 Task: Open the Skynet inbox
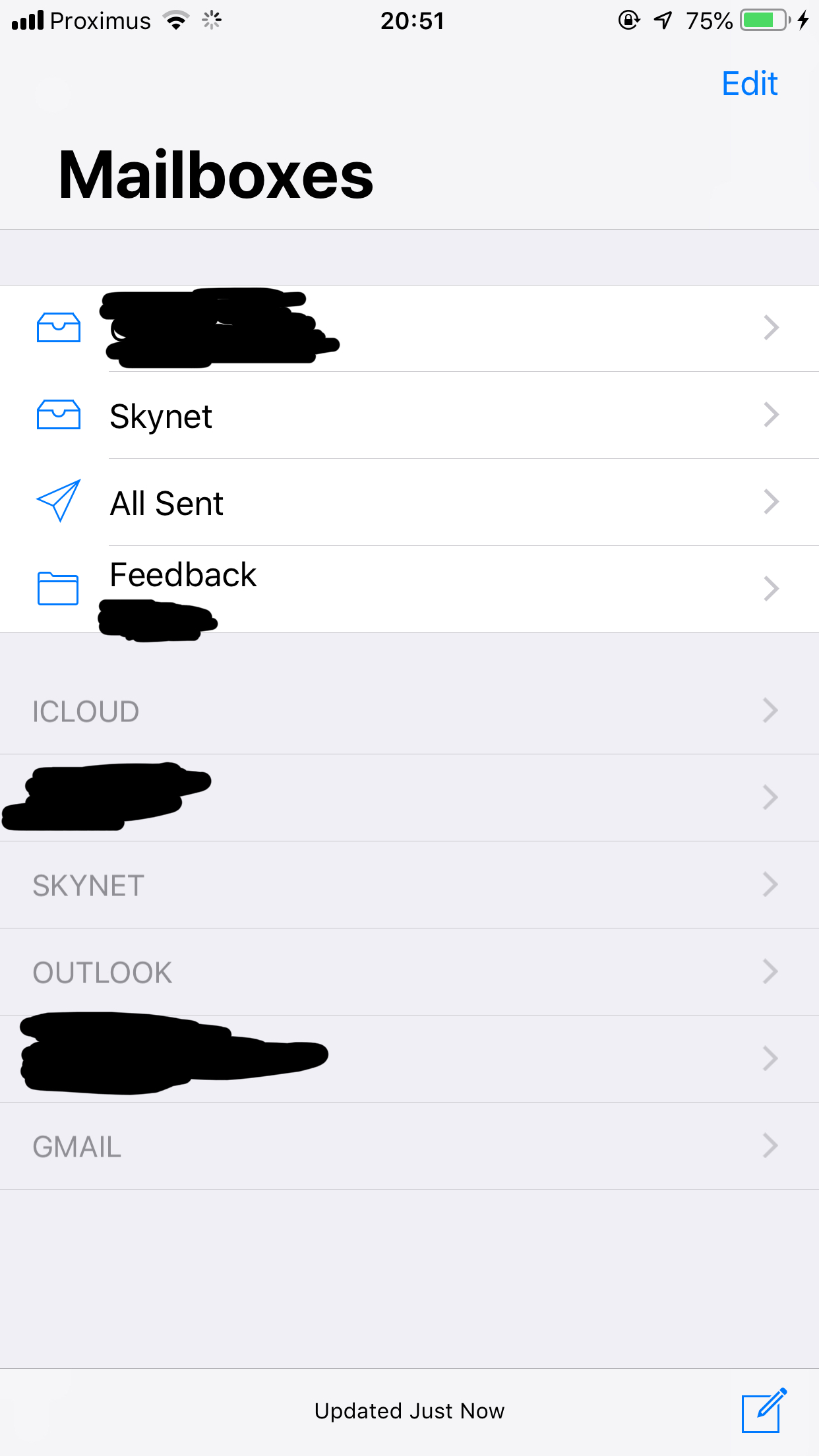click(409, 416)
